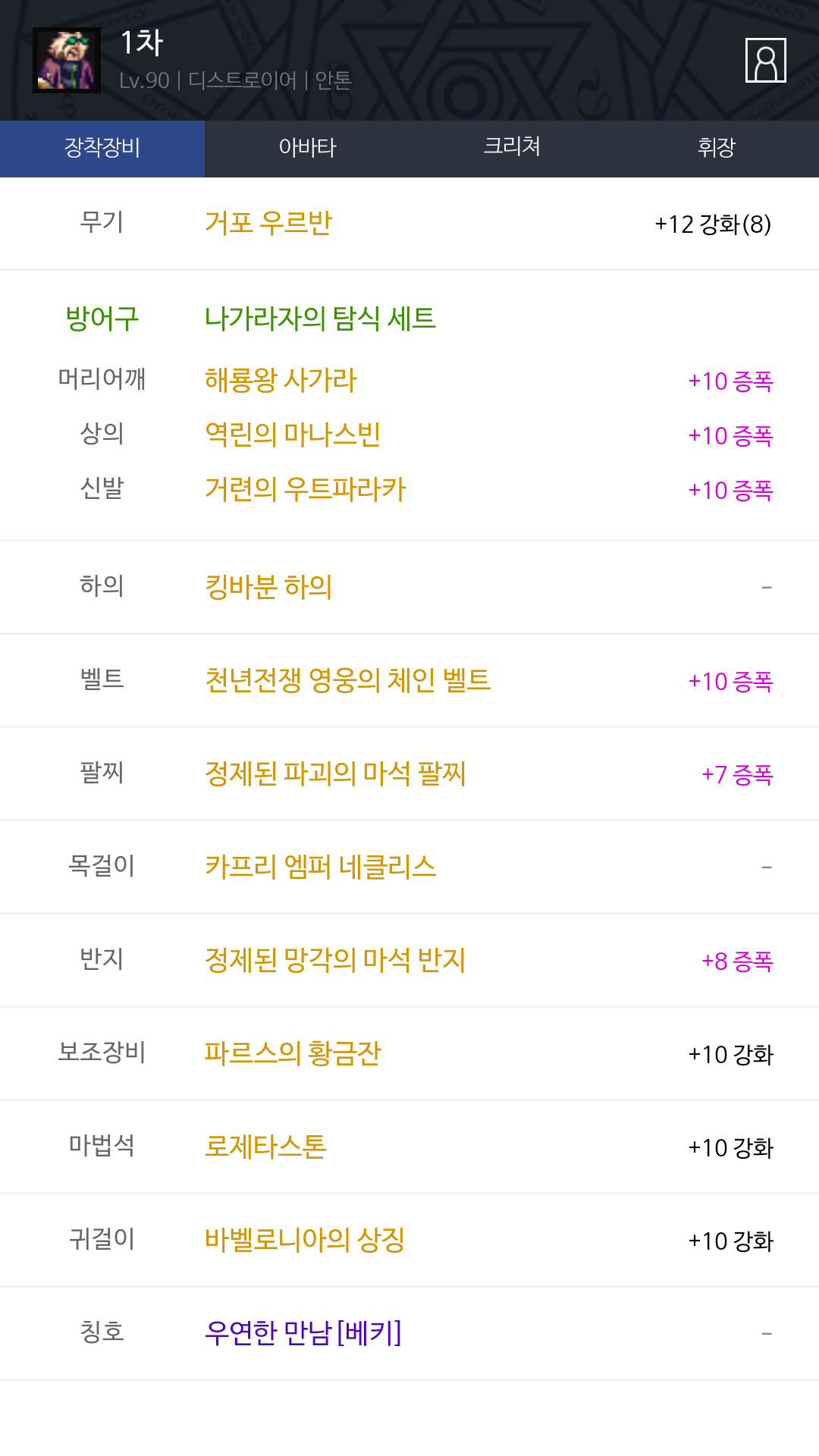Screen dimensions: 819x1456
Task: View the 정제된 파괴의 마석 팔찌 bracelet
Action: 335,773
